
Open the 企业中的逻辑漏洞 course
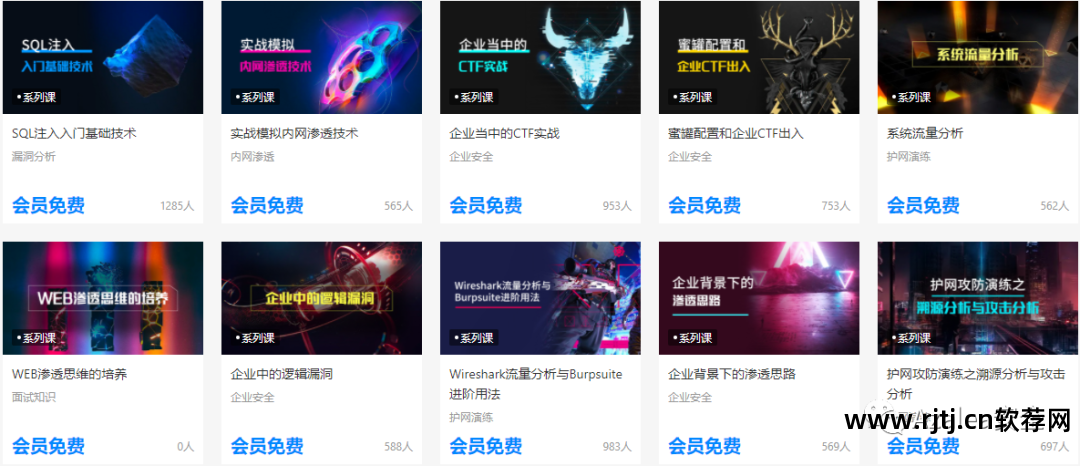click(321, 298)
